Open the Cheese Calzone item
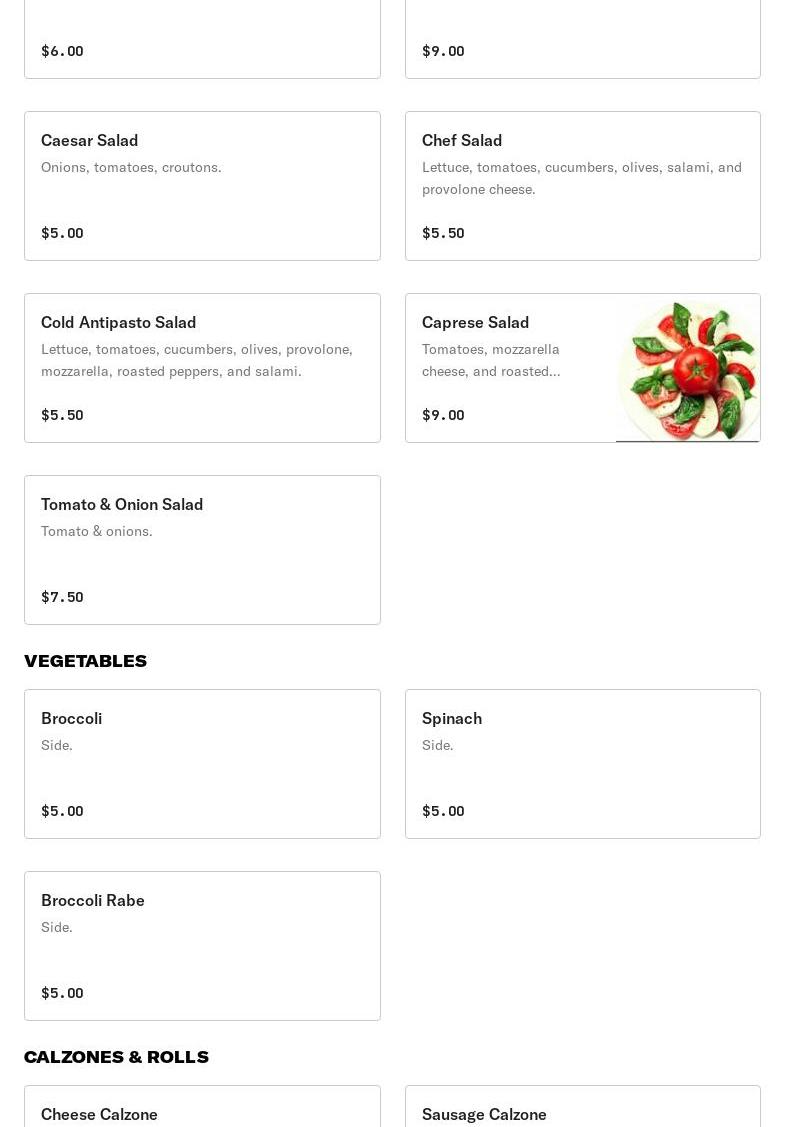 point(202,1108)
